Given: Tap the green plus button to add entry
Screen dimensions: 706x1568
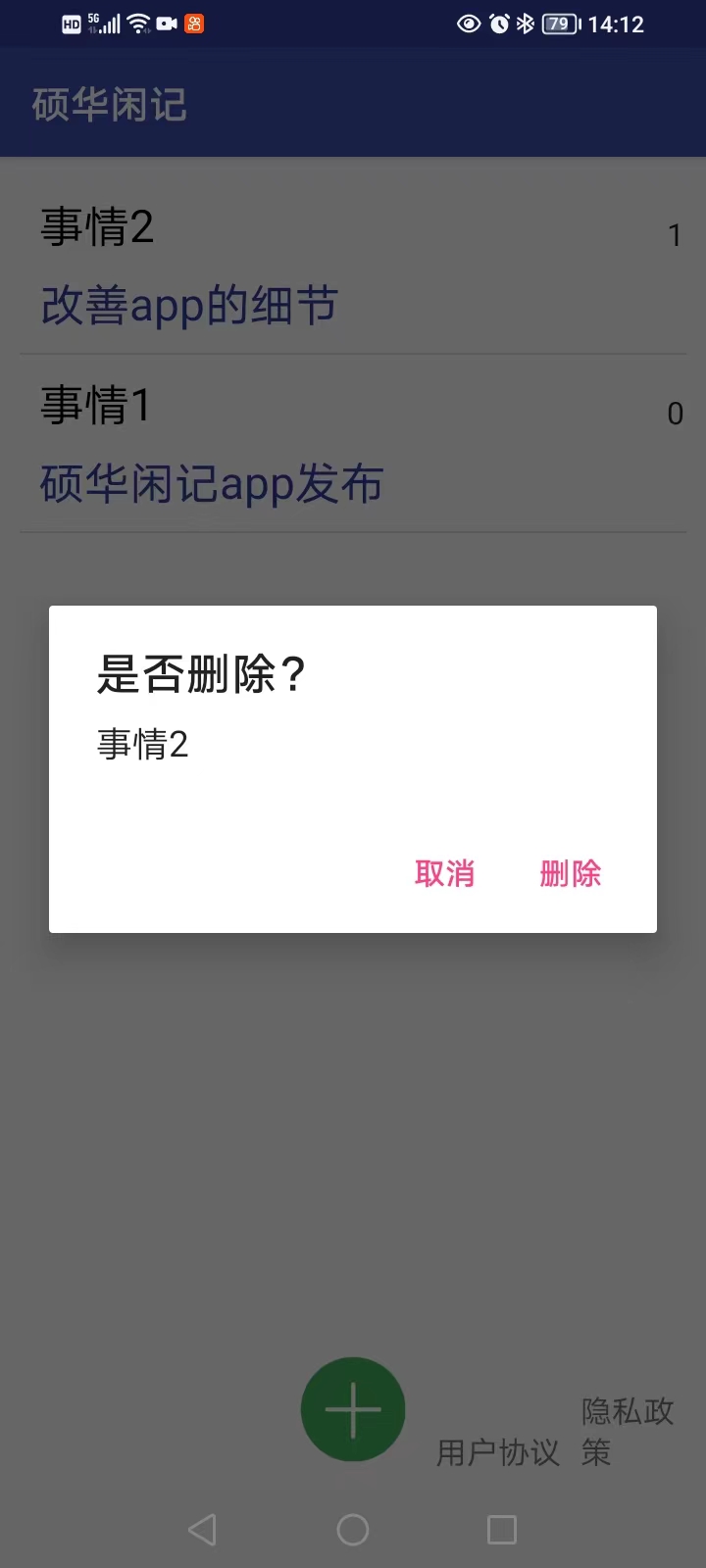Looking at the screenshot, I should 353,1409.
